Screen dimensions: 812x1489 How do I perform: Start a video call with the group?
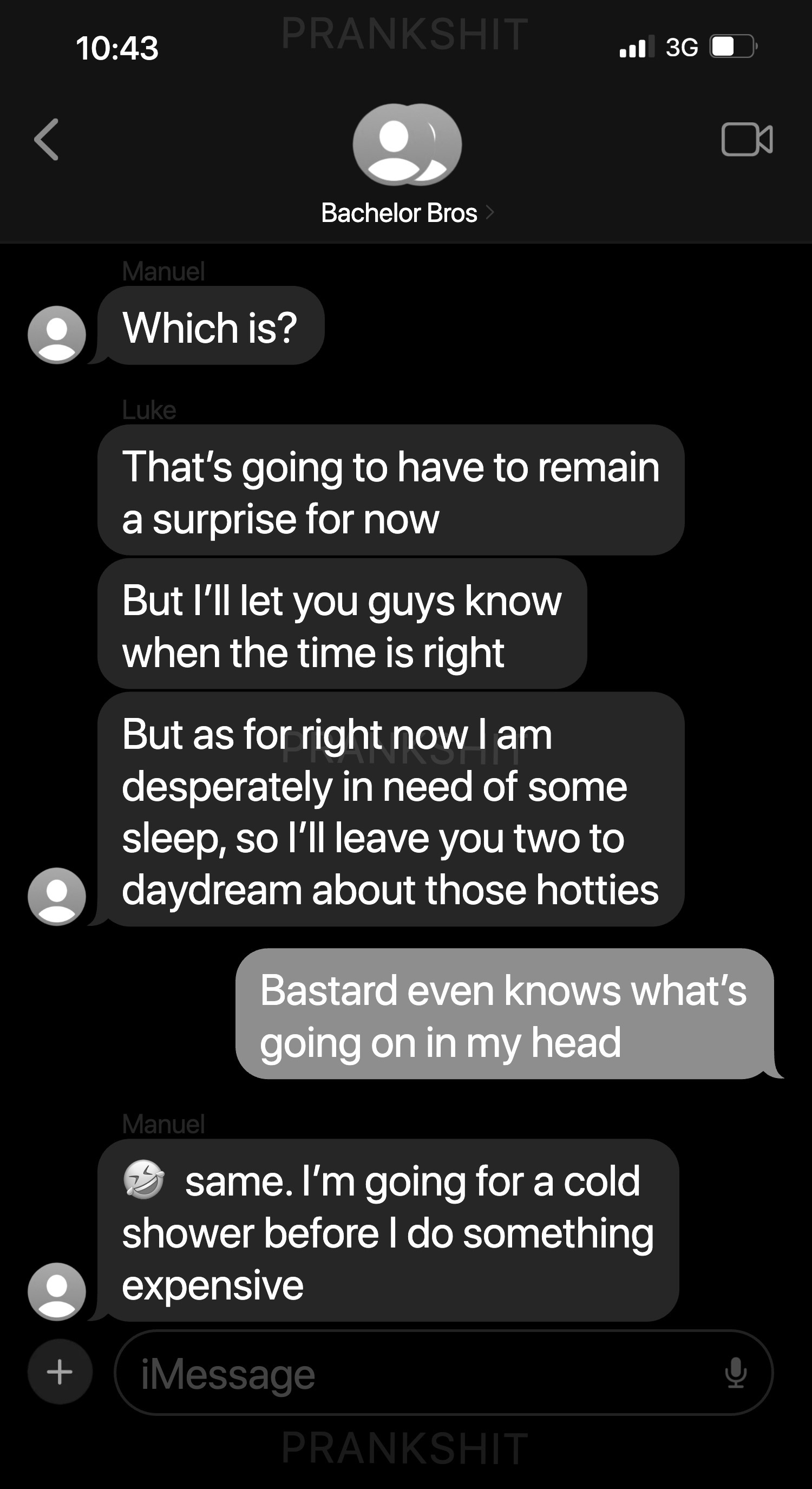pyautogui.click(x=746, y=139)
